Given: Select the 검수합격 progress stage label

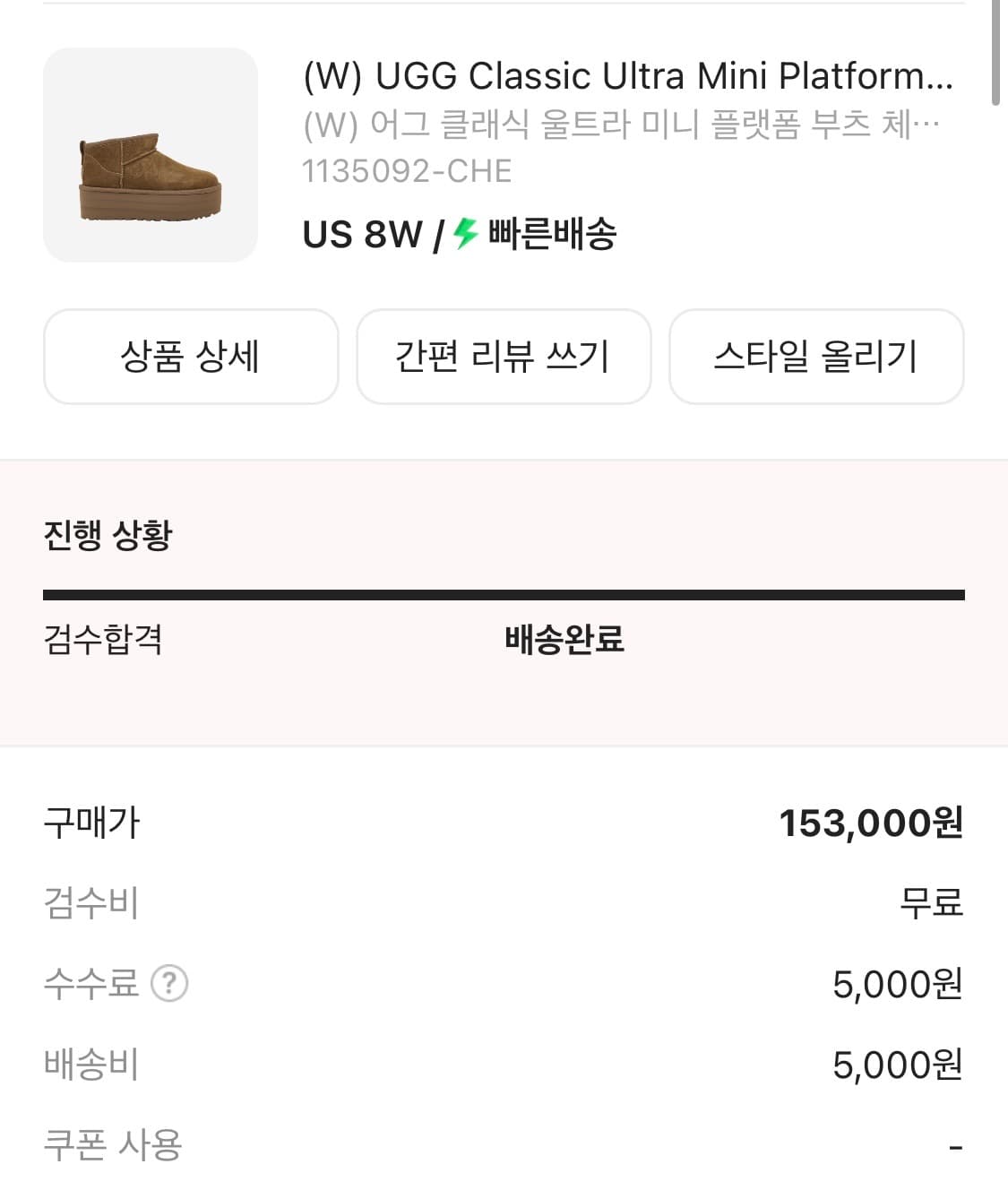Looking at the screenshot, I should coord(104,641).
